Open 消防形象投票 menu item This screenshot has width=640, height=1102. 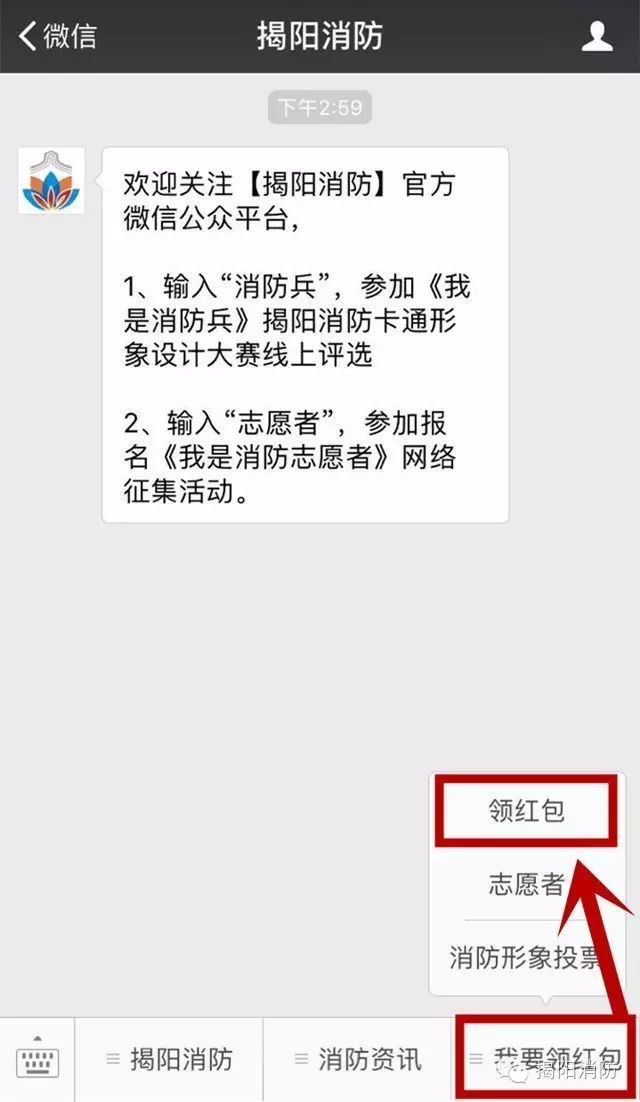(x=526, y=957)
